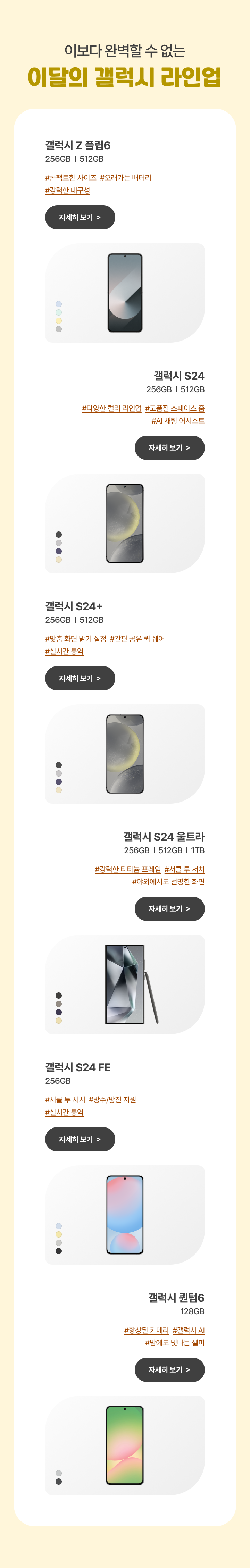See more about 갤럭시 S24 FE
The width and height of the screenshot is (250, 1568).
click(x=80, y=1139)
